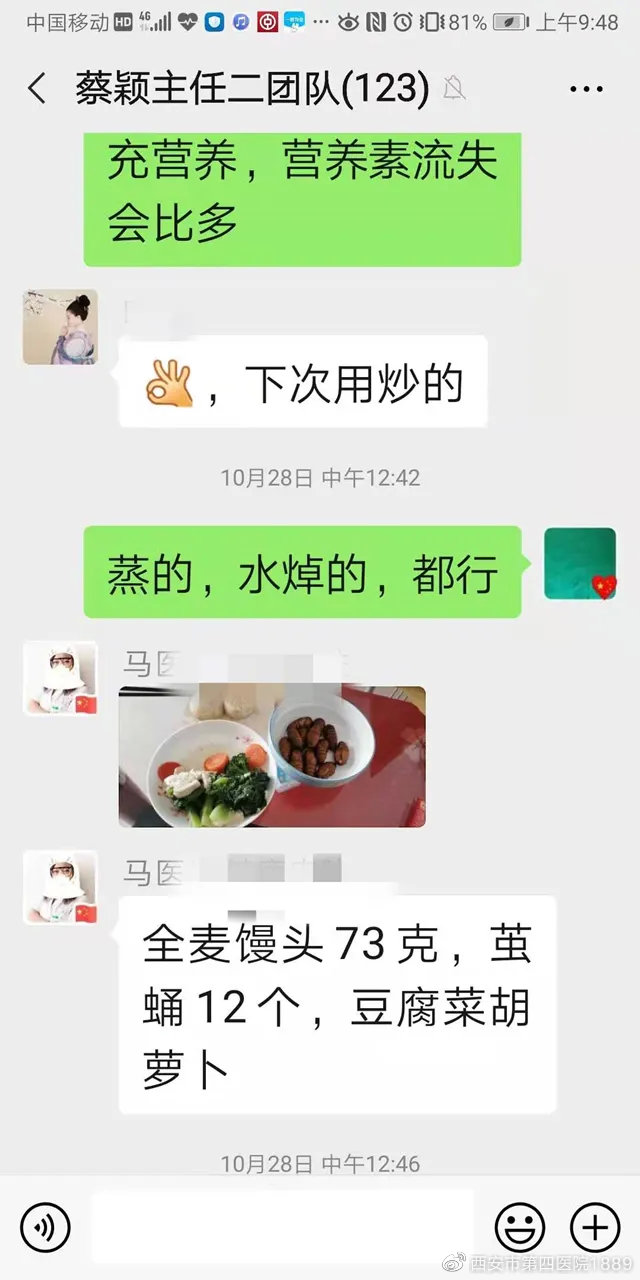
Task: Open 马医 avatar beside the meal photo
Action: point(60,679)
